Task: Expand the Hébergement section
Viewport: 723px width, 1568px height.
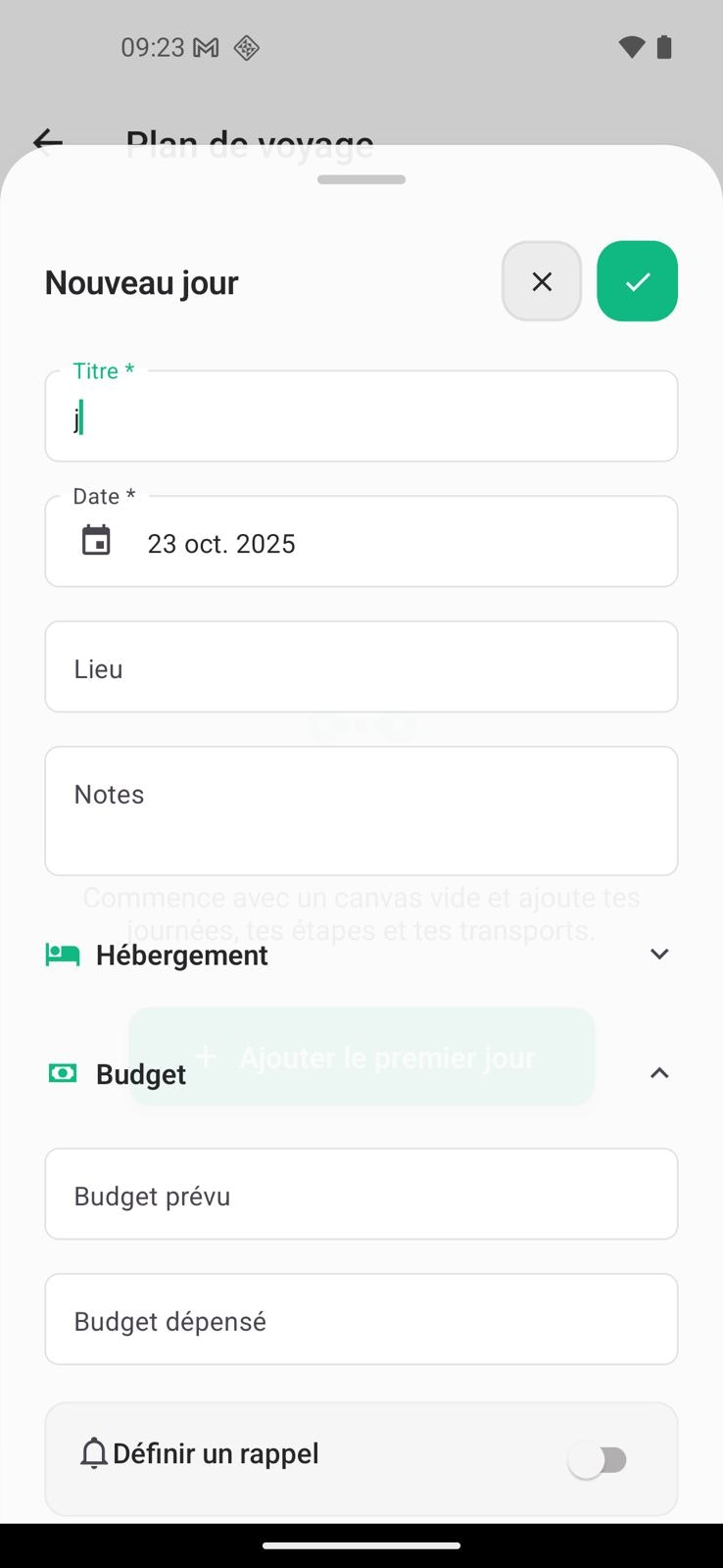Action: [658, 954]
